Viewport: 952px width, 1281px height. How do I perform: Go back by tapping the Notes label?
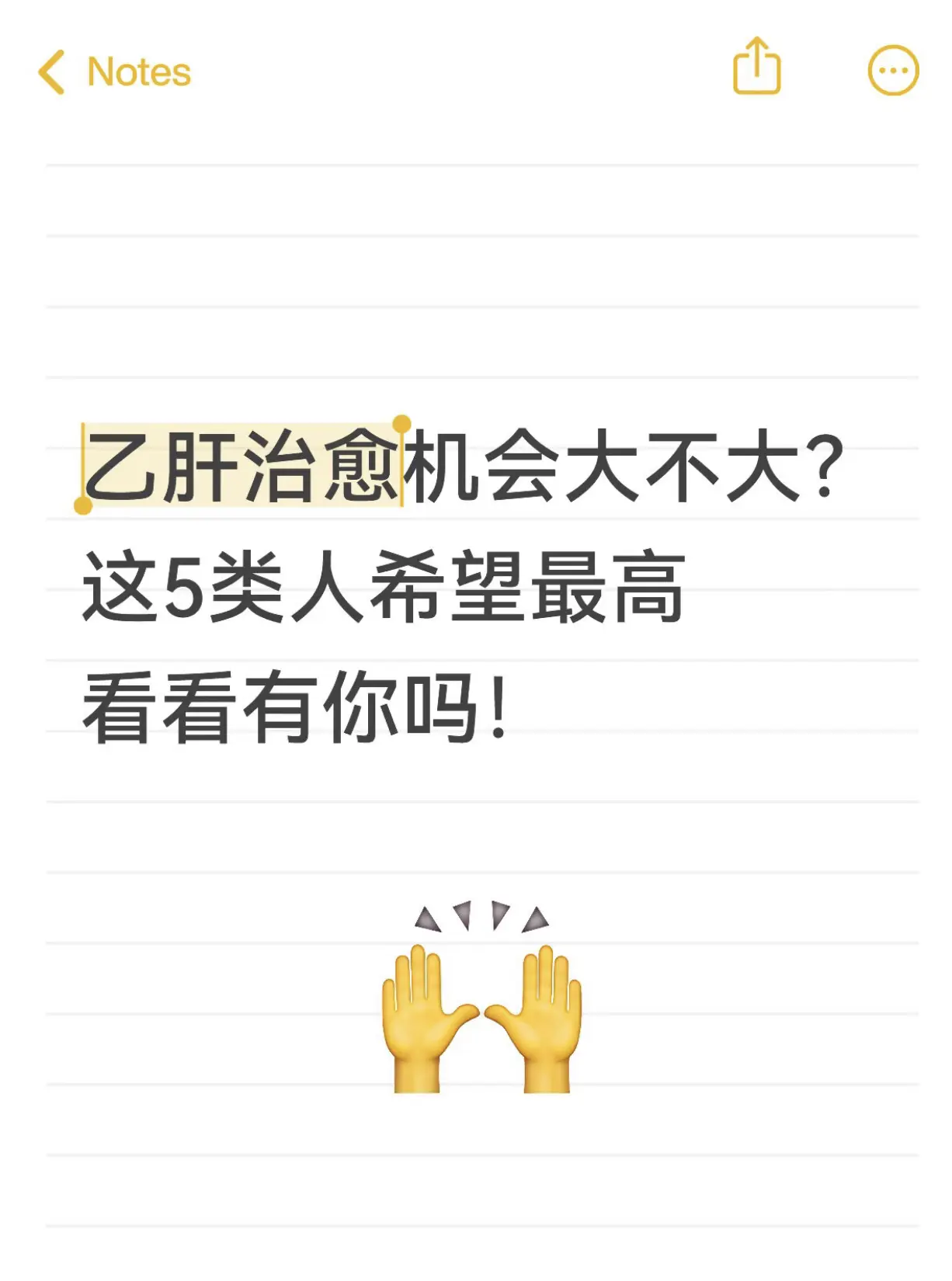(x=138, y=70)
